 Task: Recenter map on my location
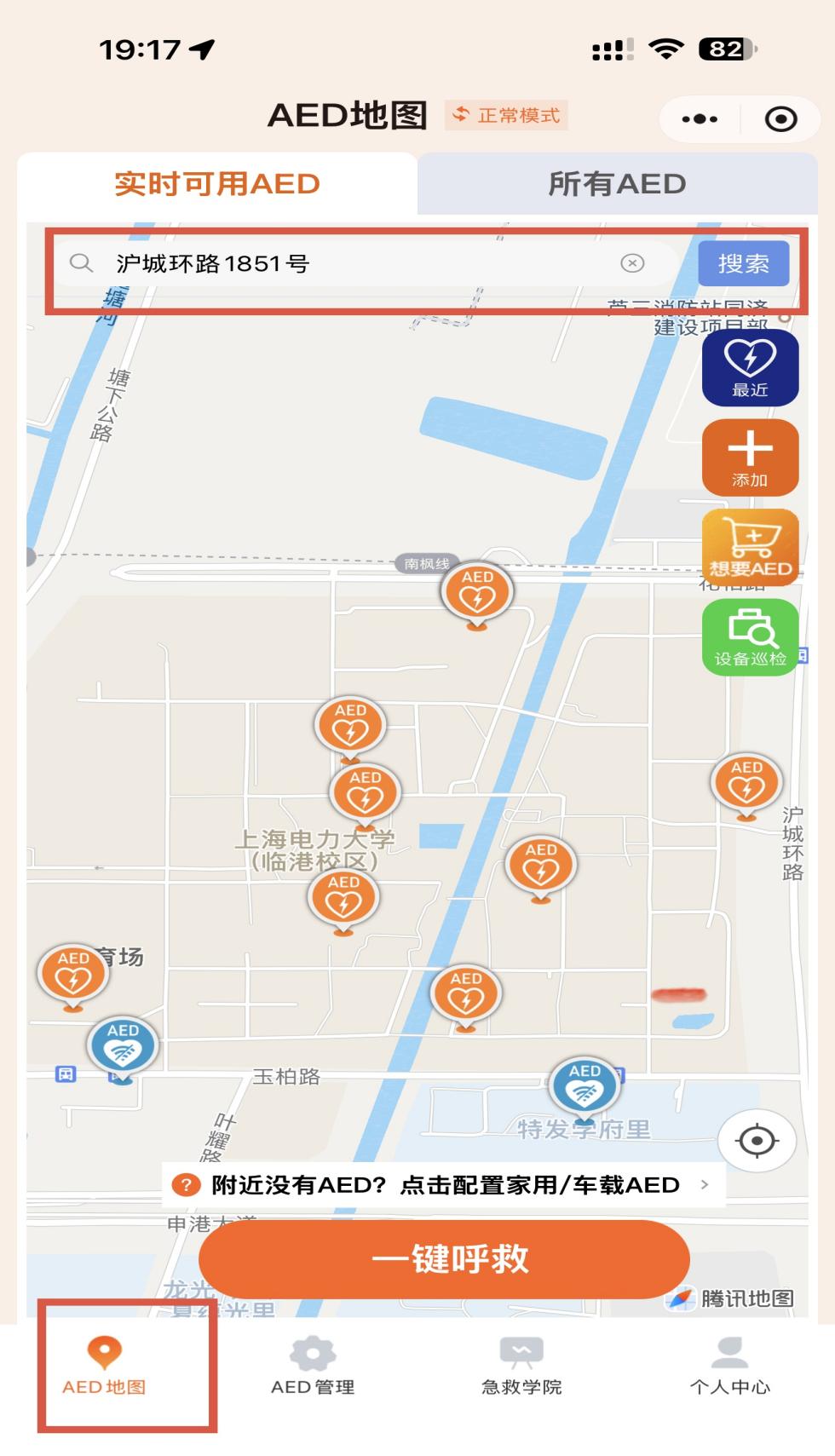click(757, 1140)
